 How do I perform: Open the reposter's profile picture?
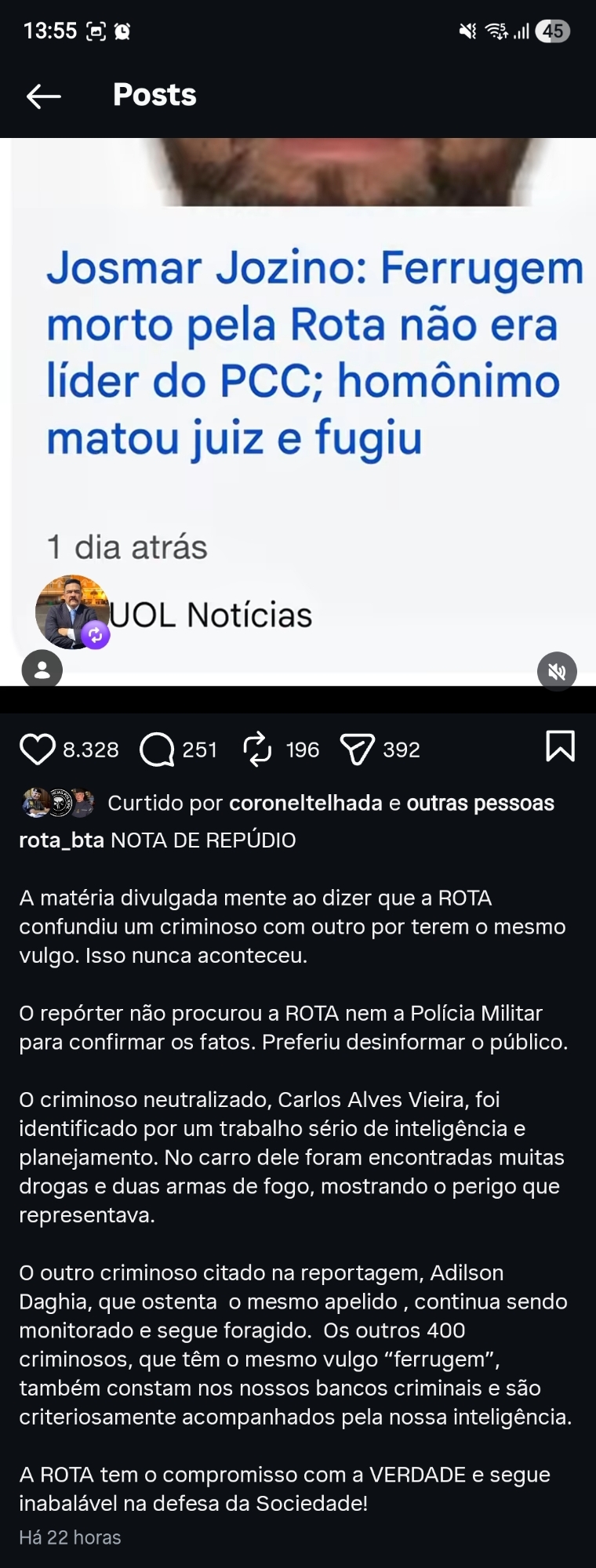tap(71, 612)
